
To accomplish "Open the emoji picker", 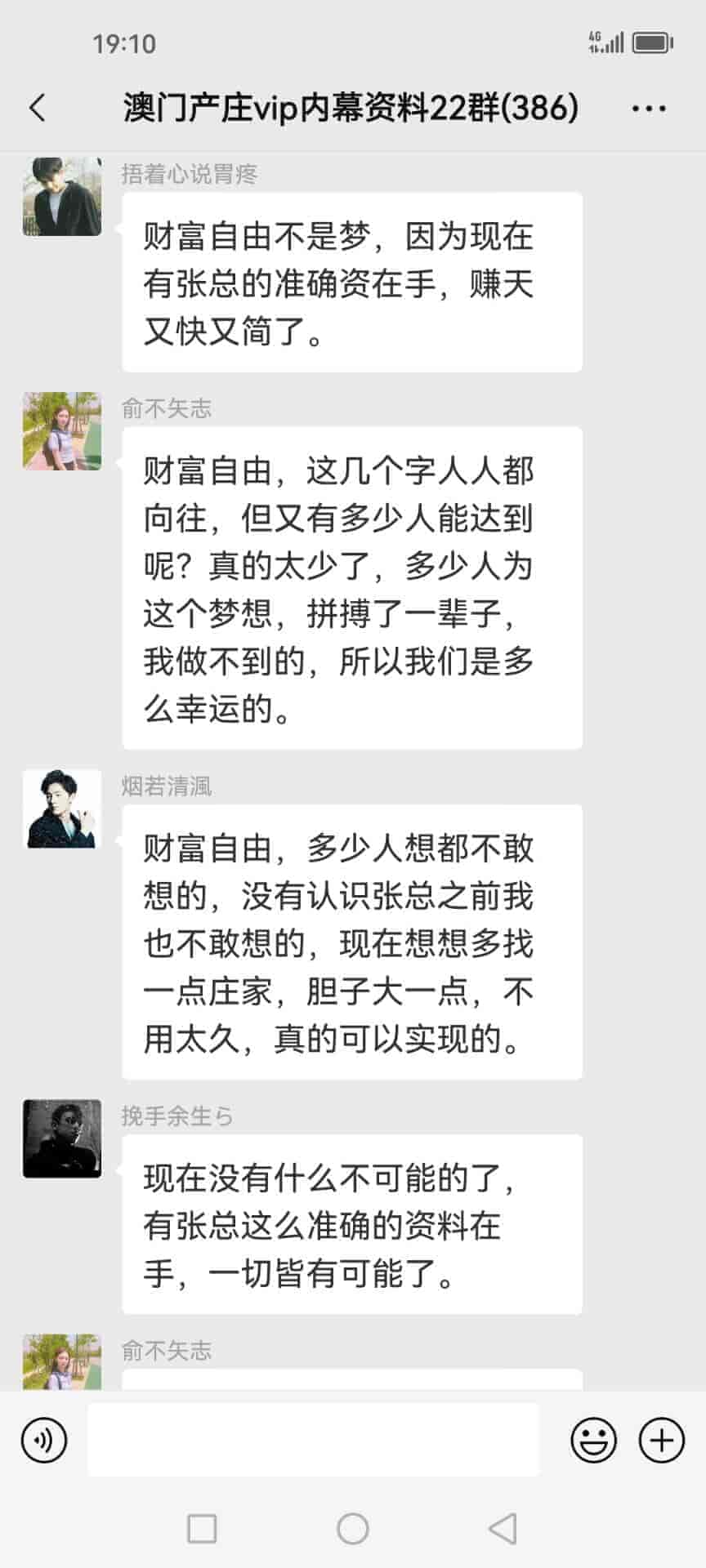I will [x=593, y=1440].
